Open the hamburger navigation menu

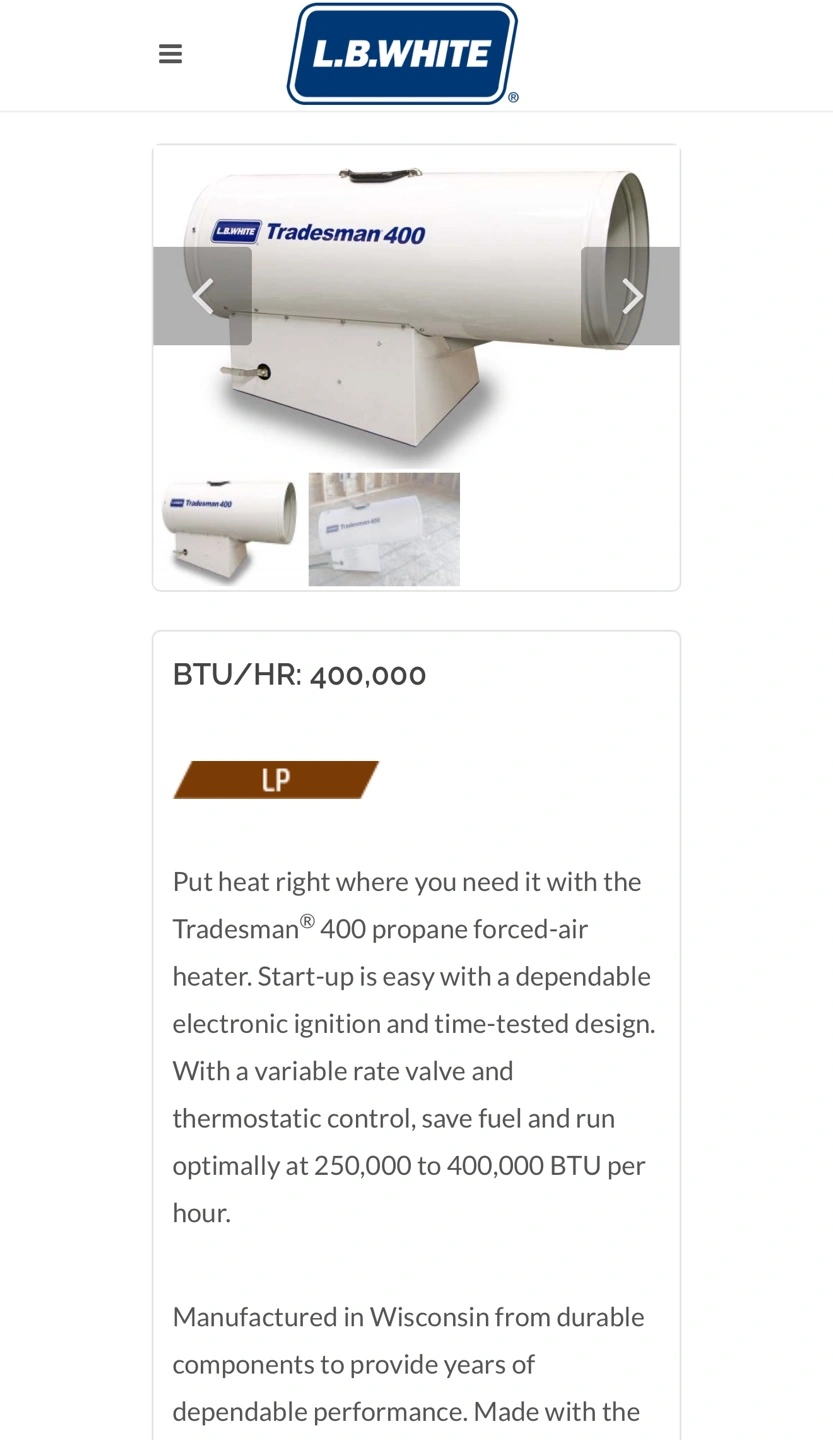point(170,54)
